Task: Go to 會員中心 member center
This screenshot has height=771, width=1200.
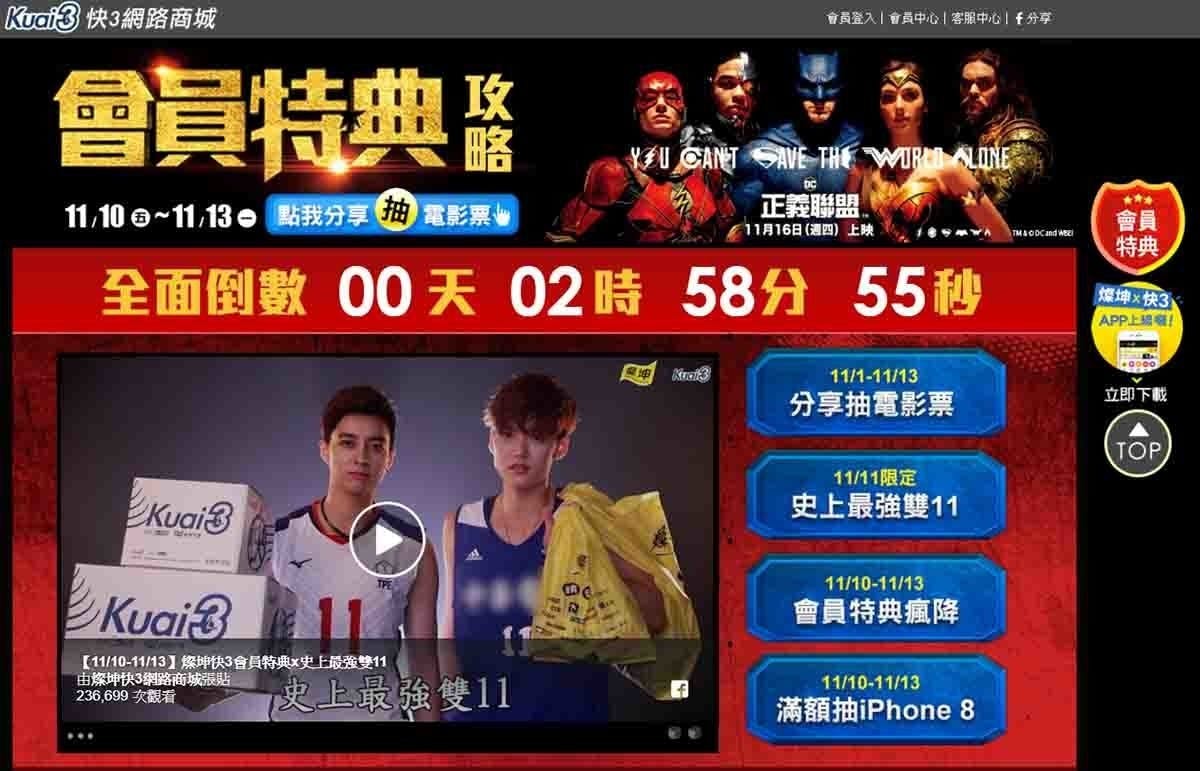Action: [913, 18]
